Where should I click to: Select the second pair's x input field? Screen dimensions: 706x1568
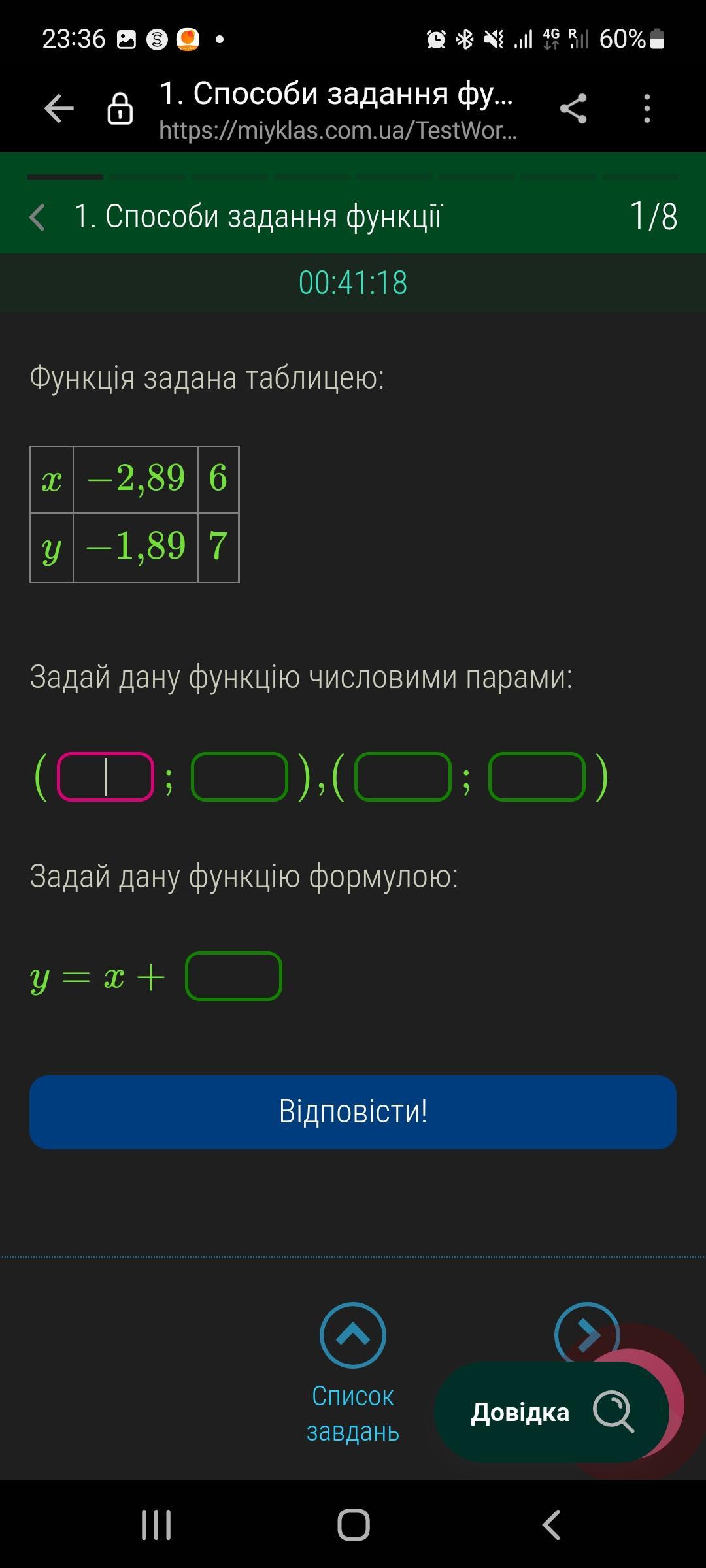(x=403, y=777)
